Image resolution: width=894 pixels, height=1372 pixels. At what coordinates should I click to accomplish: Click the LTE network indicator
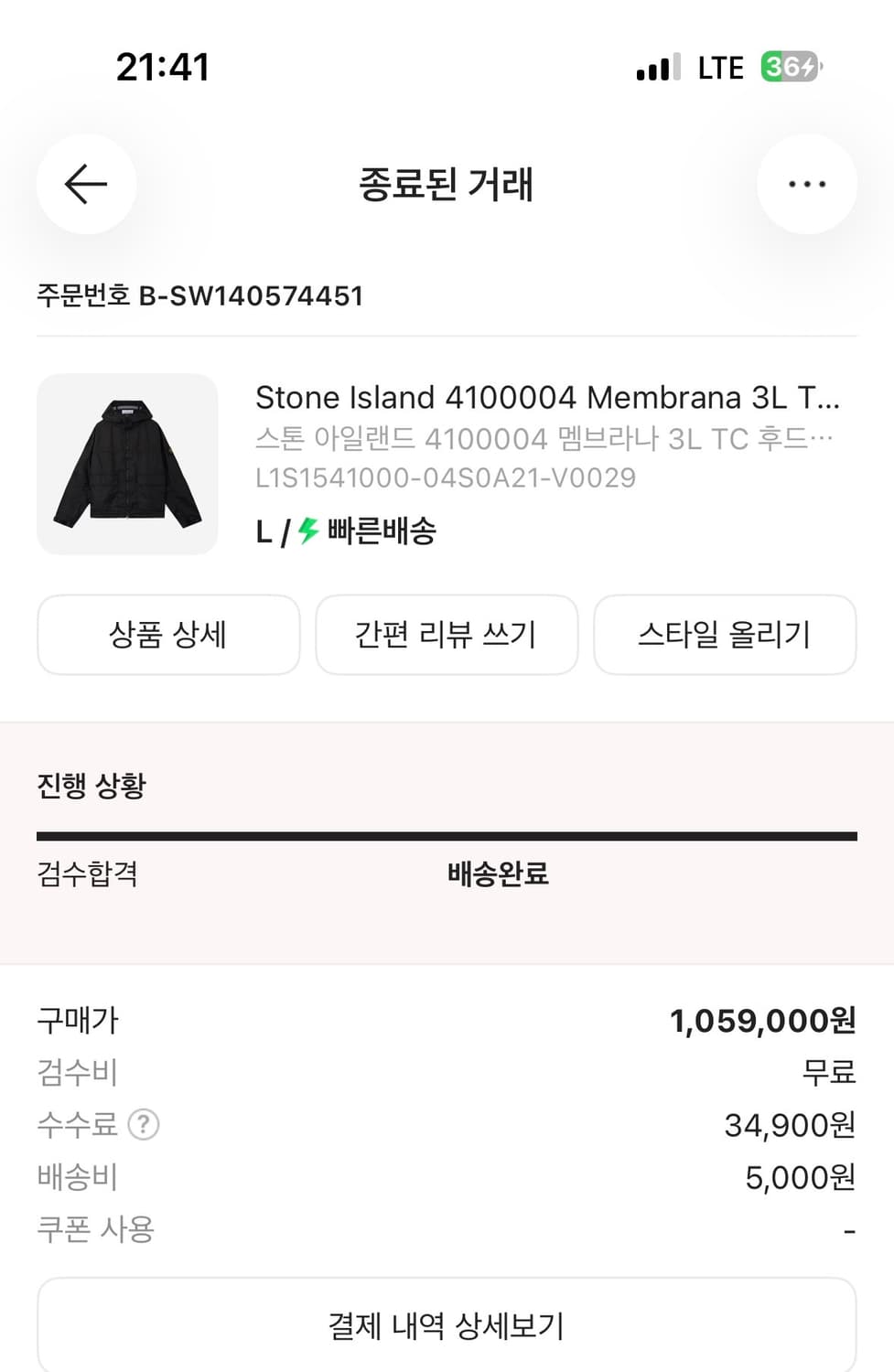(719, 67)
